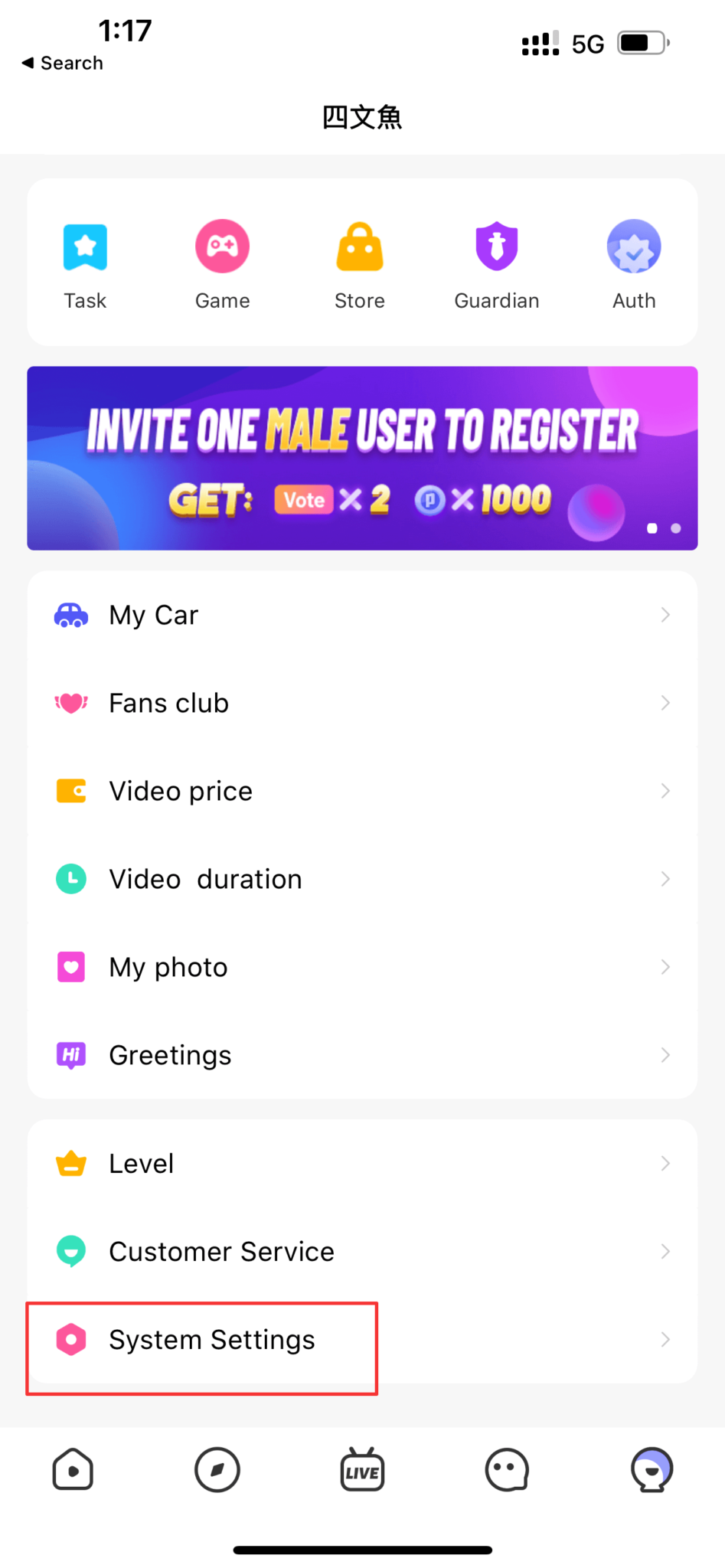Open System Settings
Image resolution: width=725 pixels, height=1568 pixels.
(362, 1340)
